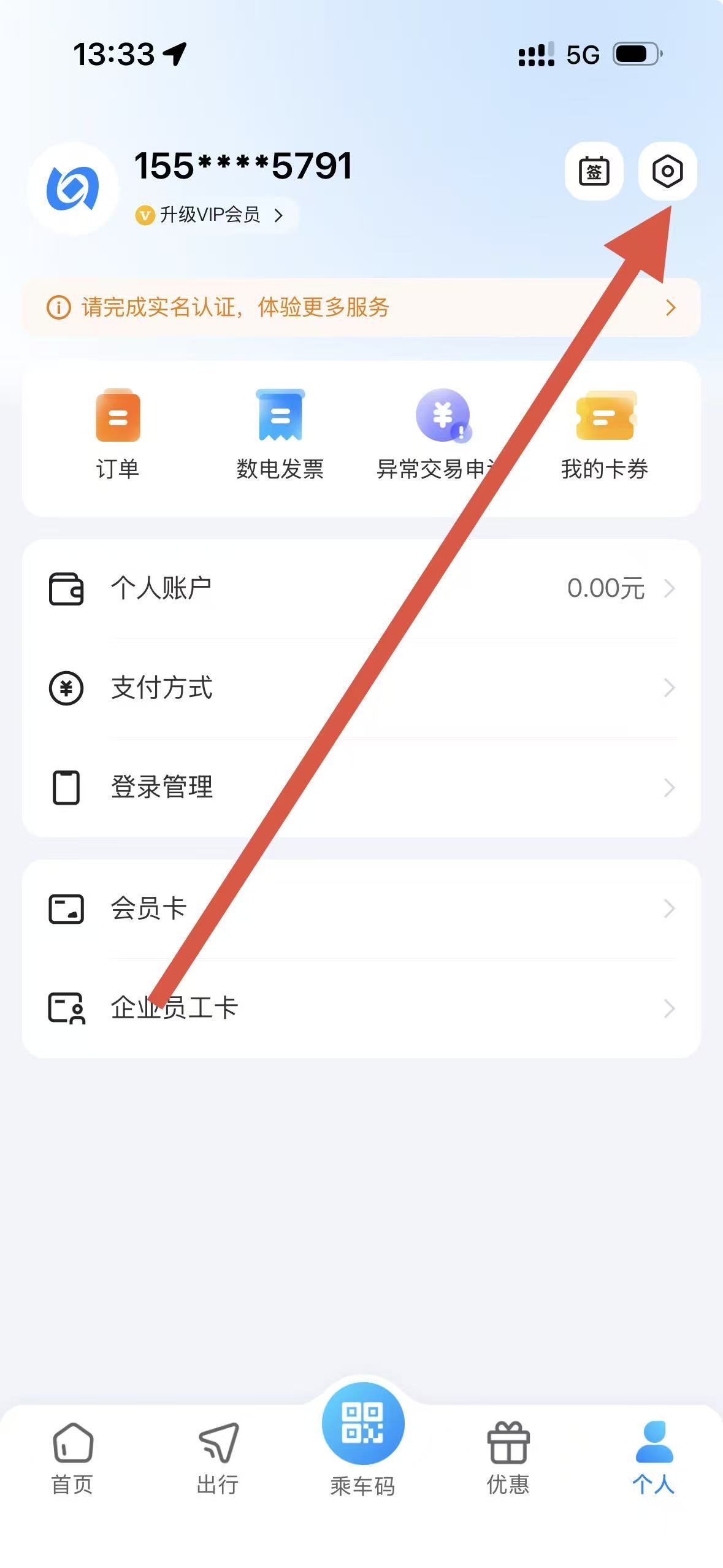Open 登录管理 login management

pyautogui.click(x=361, y=788)
